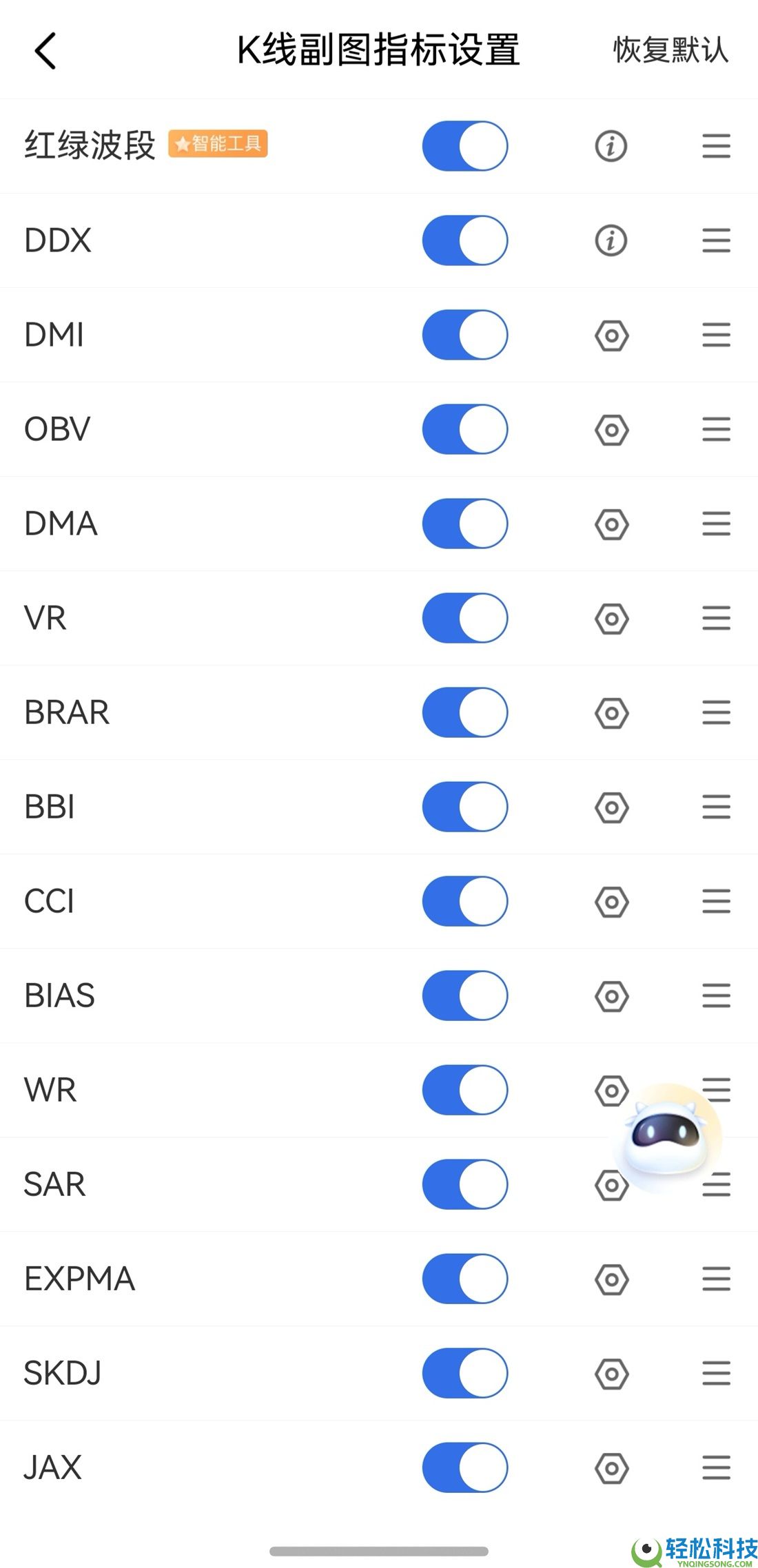Switch off the BIAS indicator

(x=465, y=996)
